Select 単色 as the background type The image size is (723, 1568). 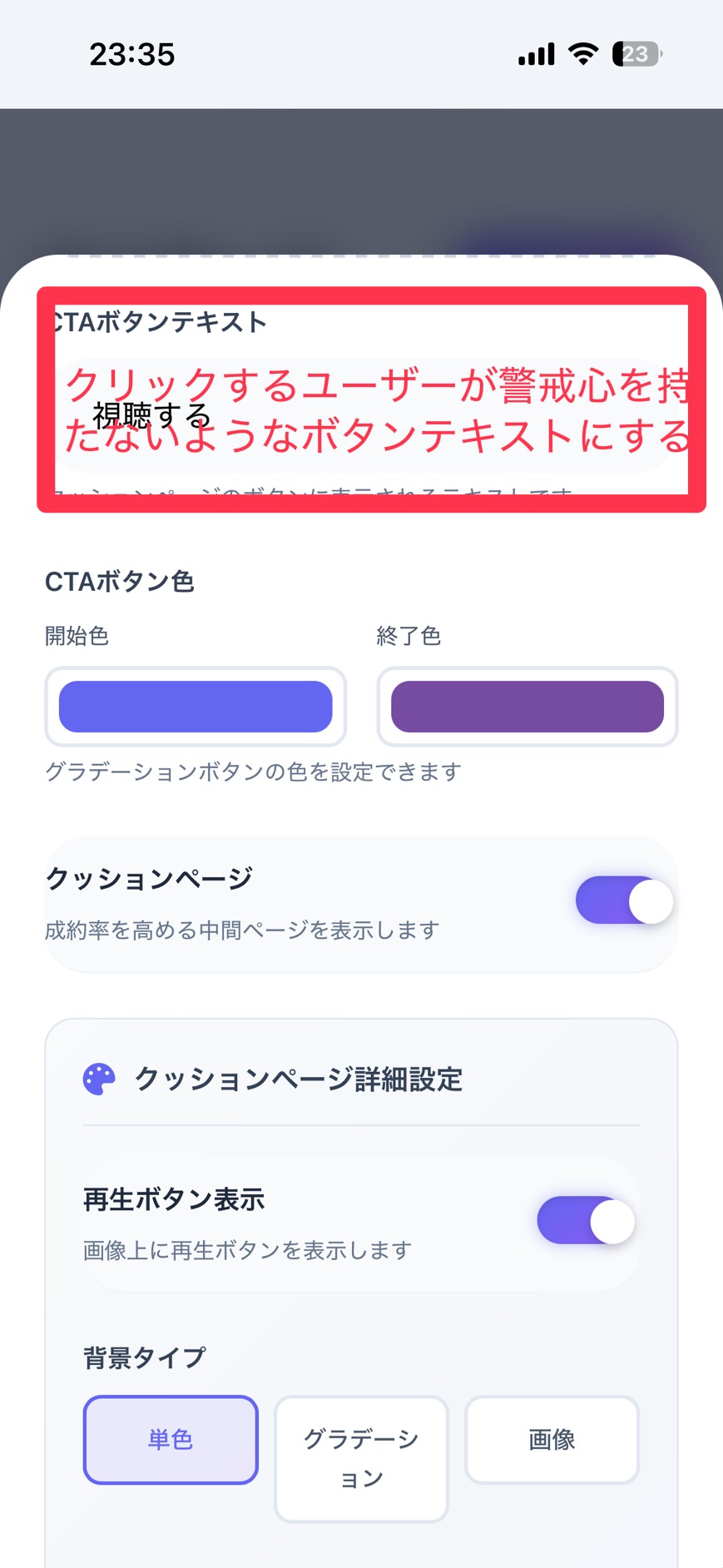point(171,1440)
